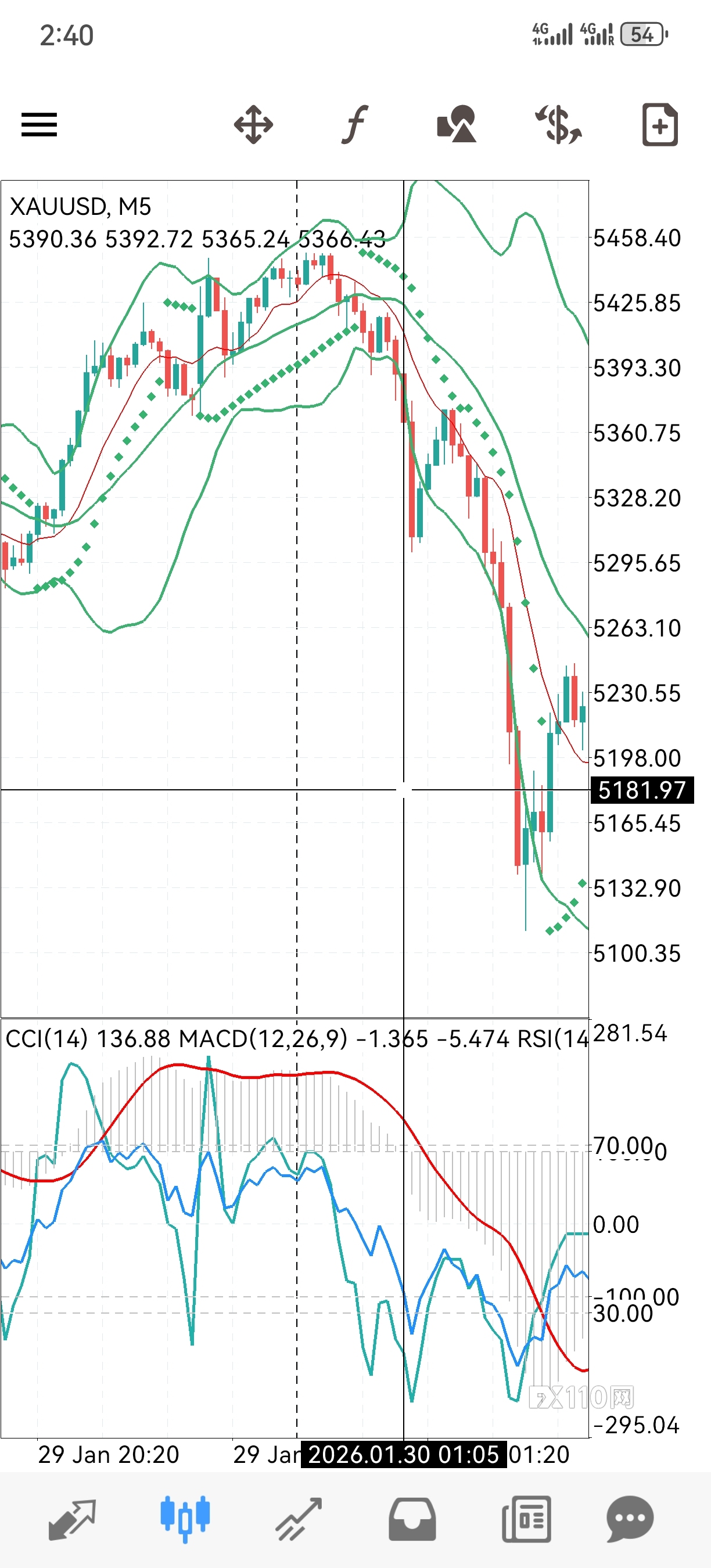Create a new order
The image size is (711, 1568).
[660, 125]
